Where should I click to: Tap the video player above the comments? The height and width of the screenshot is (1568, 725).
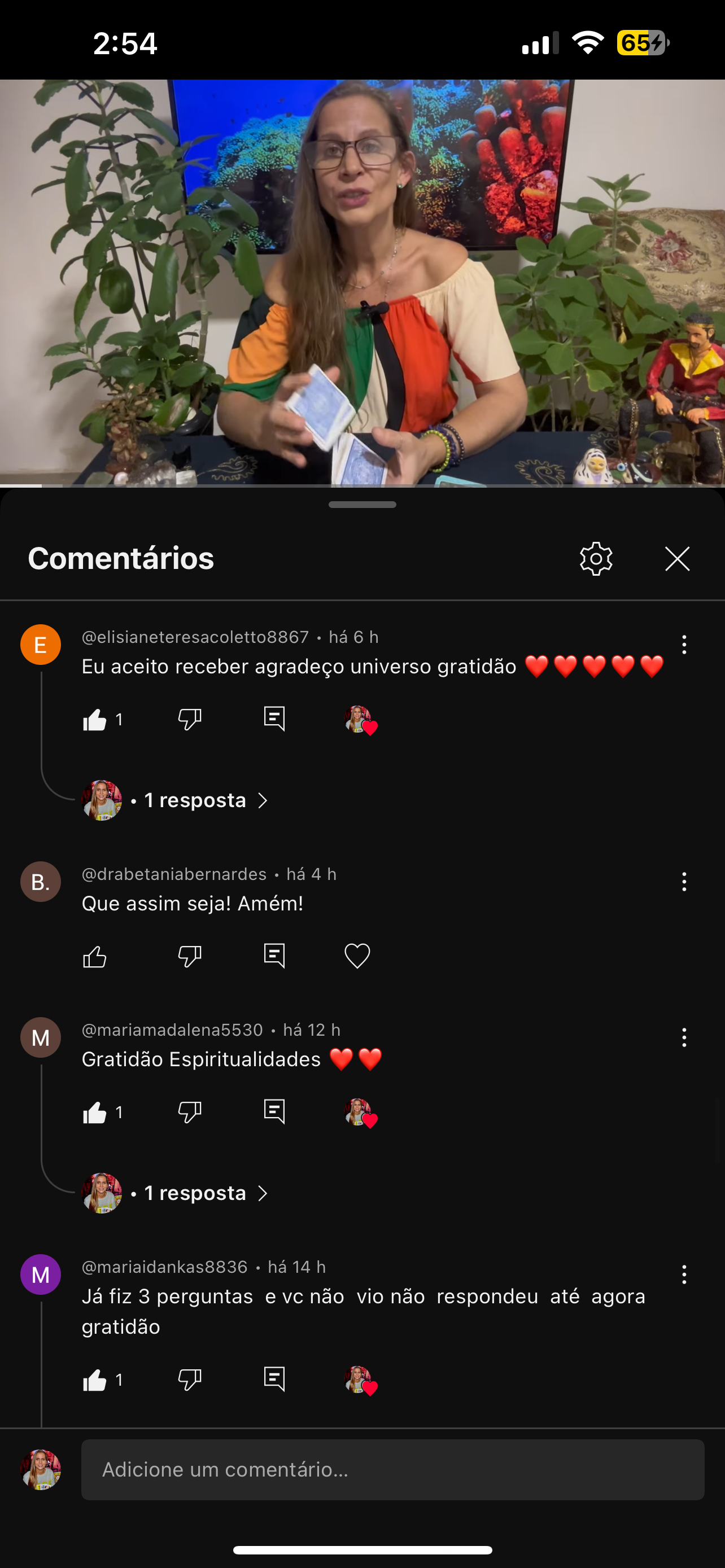coord(362,283)
